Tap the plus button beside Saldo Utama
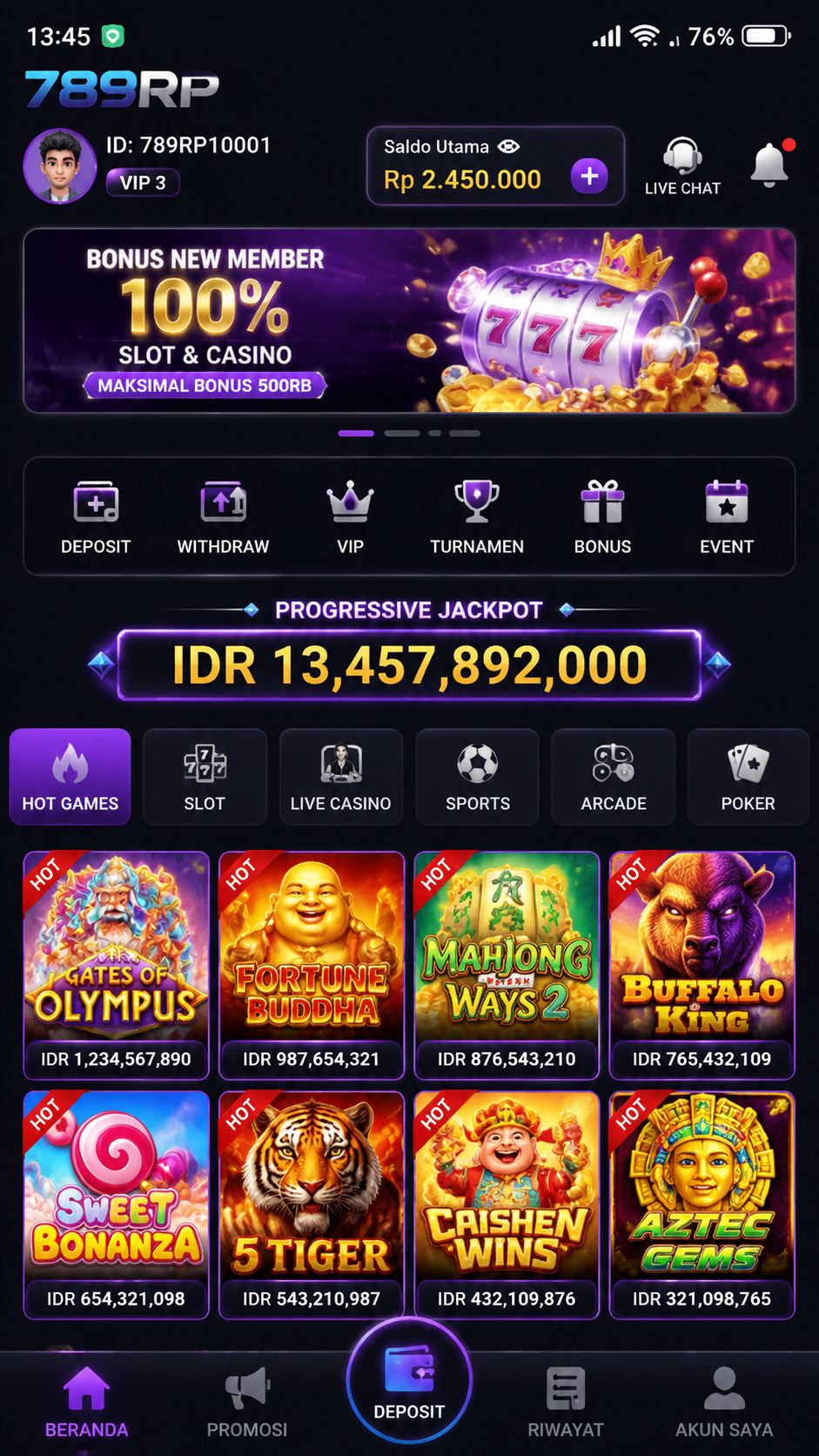The height and width of the screenshot is (1456, 819). (589, 176)
